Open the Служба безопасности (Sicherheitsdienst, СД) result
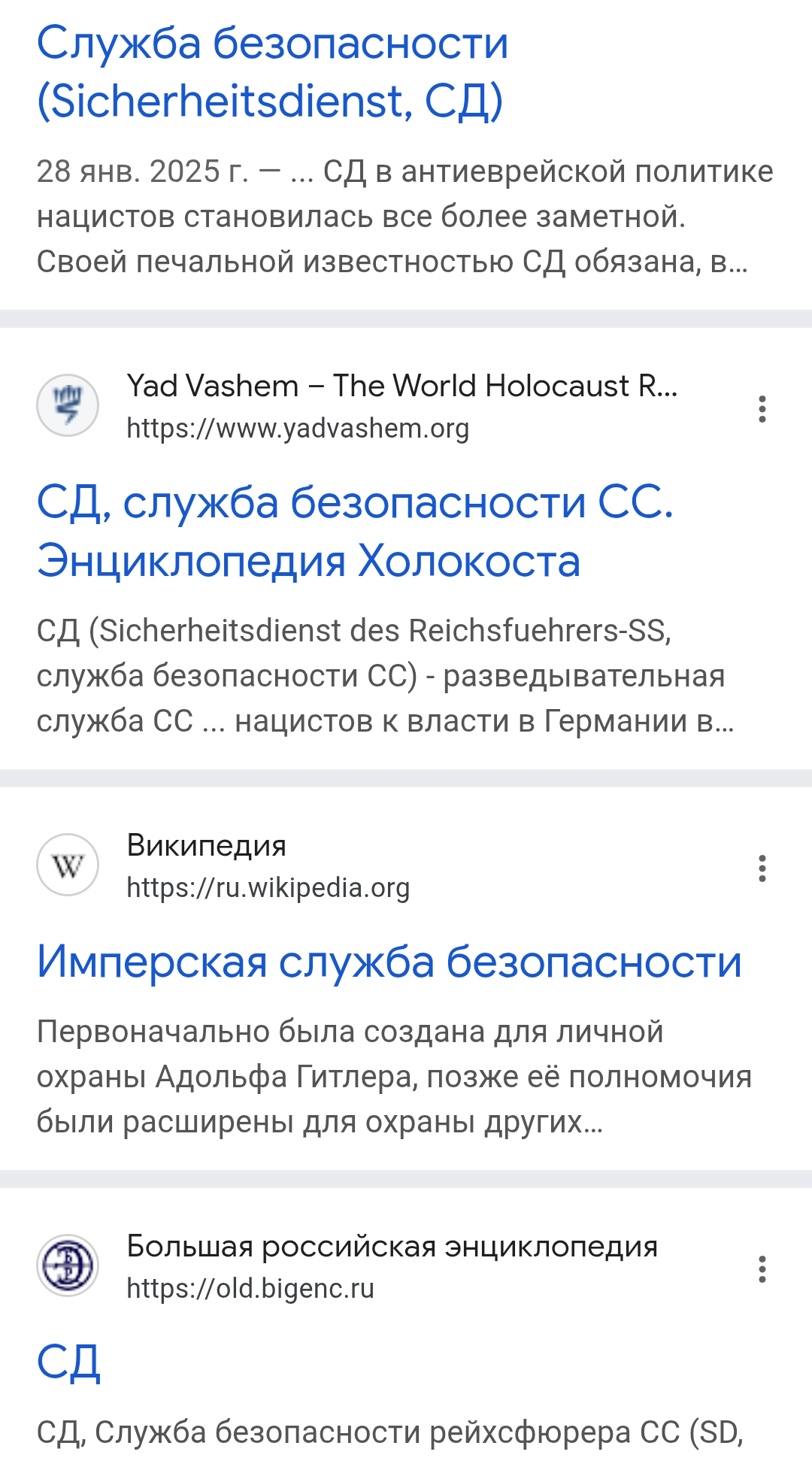Screen dimensions: 812x1473 272,72
